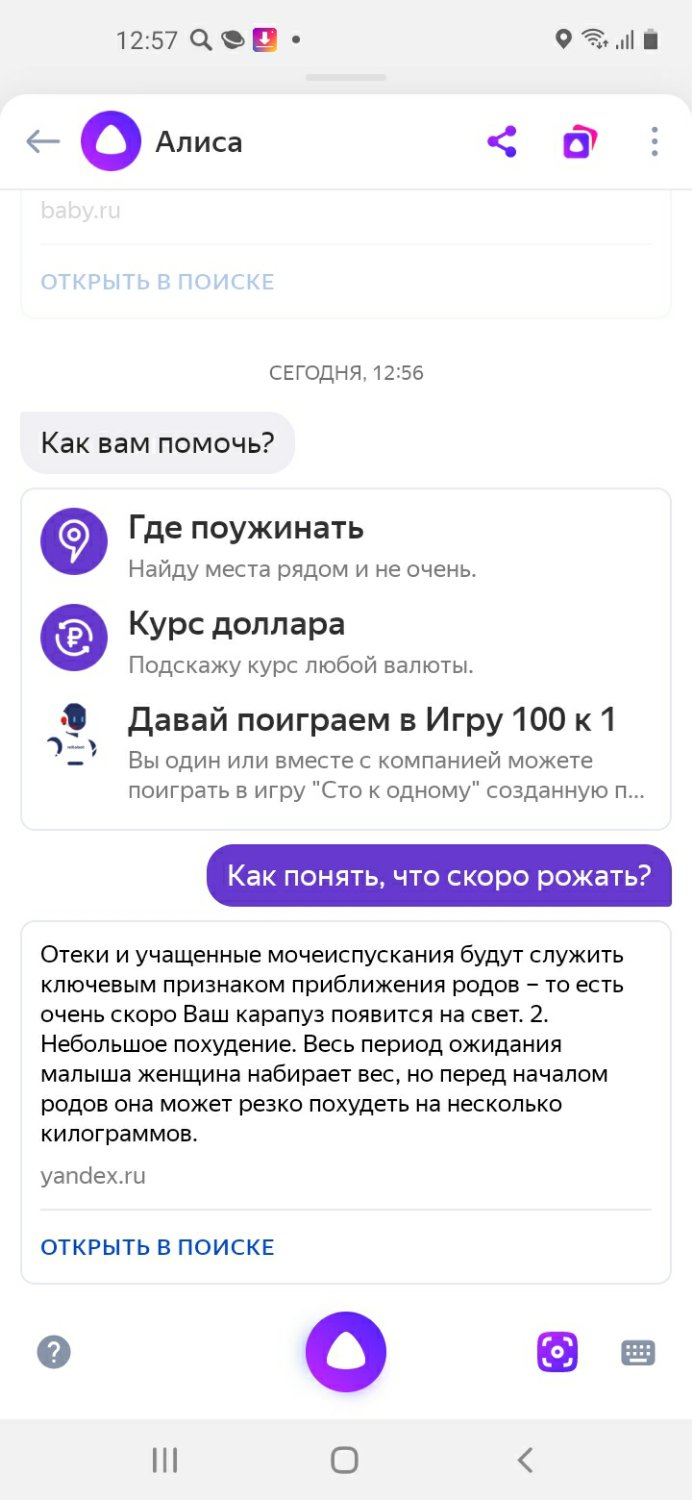This screenshot has height=1500, width=692.
Task: Open the answer in search under yandex.ru
Action: tap(157, 1247)
